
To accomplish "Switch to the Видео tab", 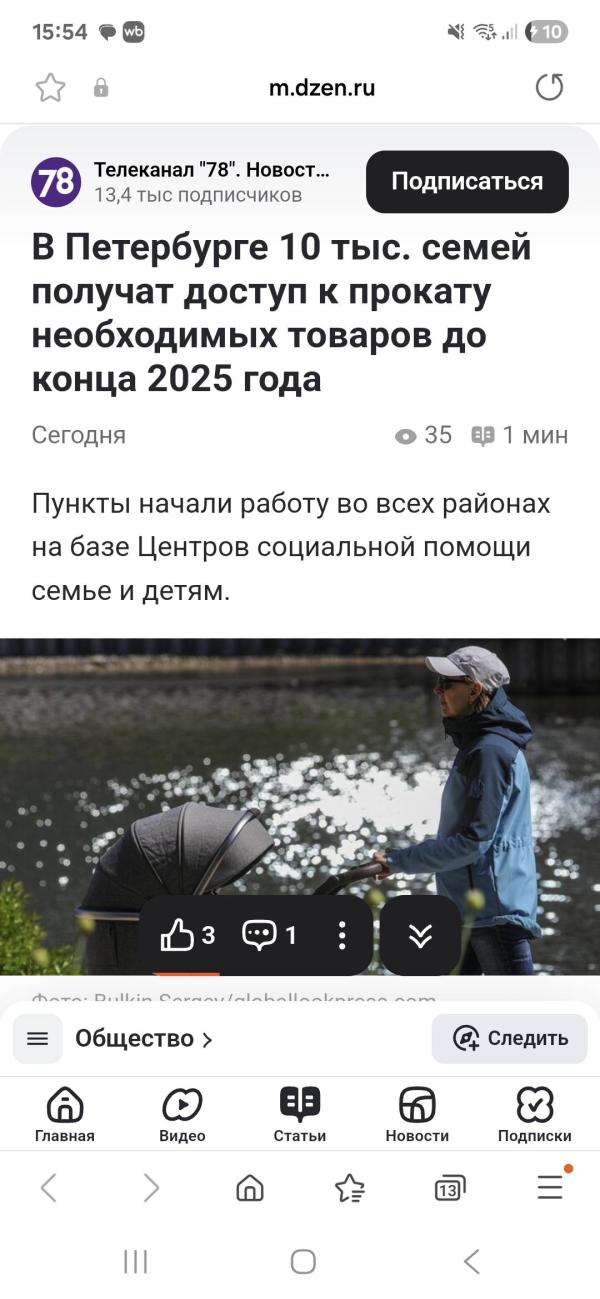I will pos(182,1114).
